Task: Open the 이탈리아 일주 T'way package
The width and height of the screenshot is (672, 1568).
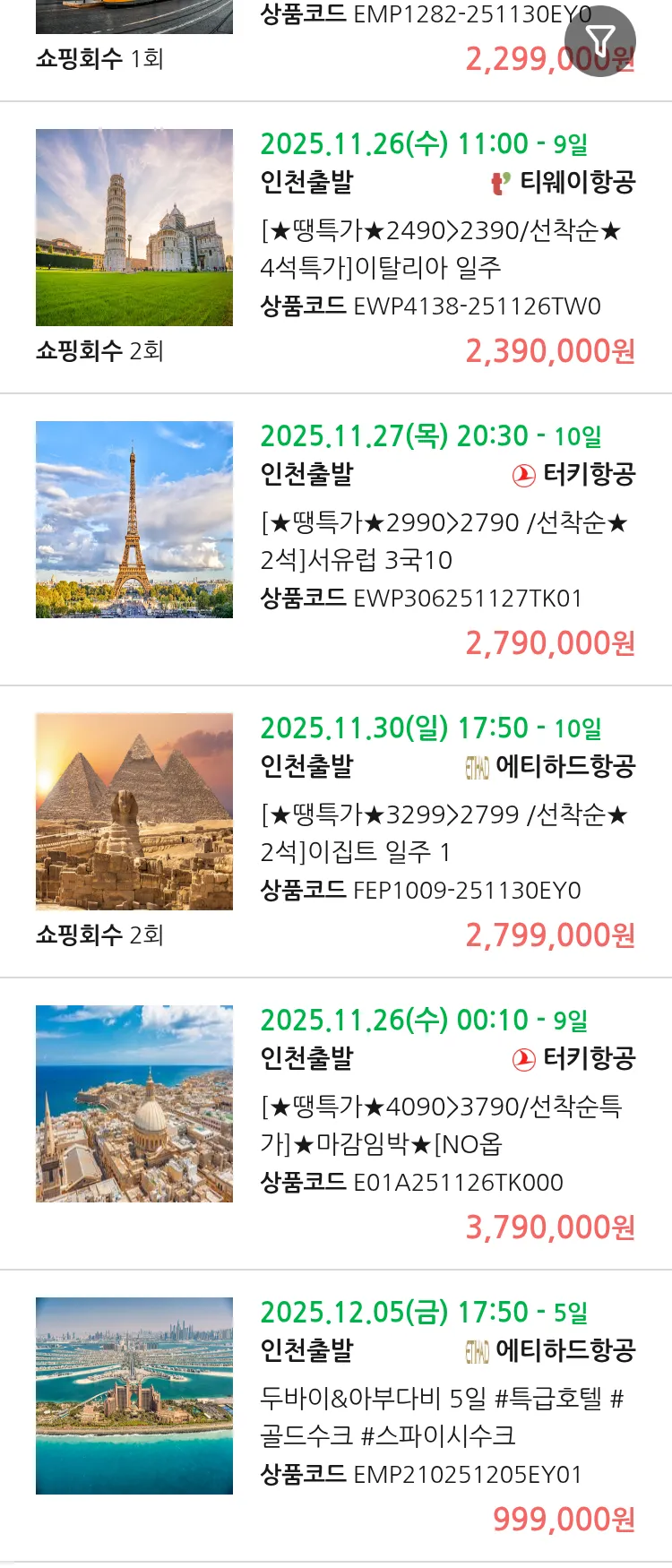Action: click(x=441, y=249)
